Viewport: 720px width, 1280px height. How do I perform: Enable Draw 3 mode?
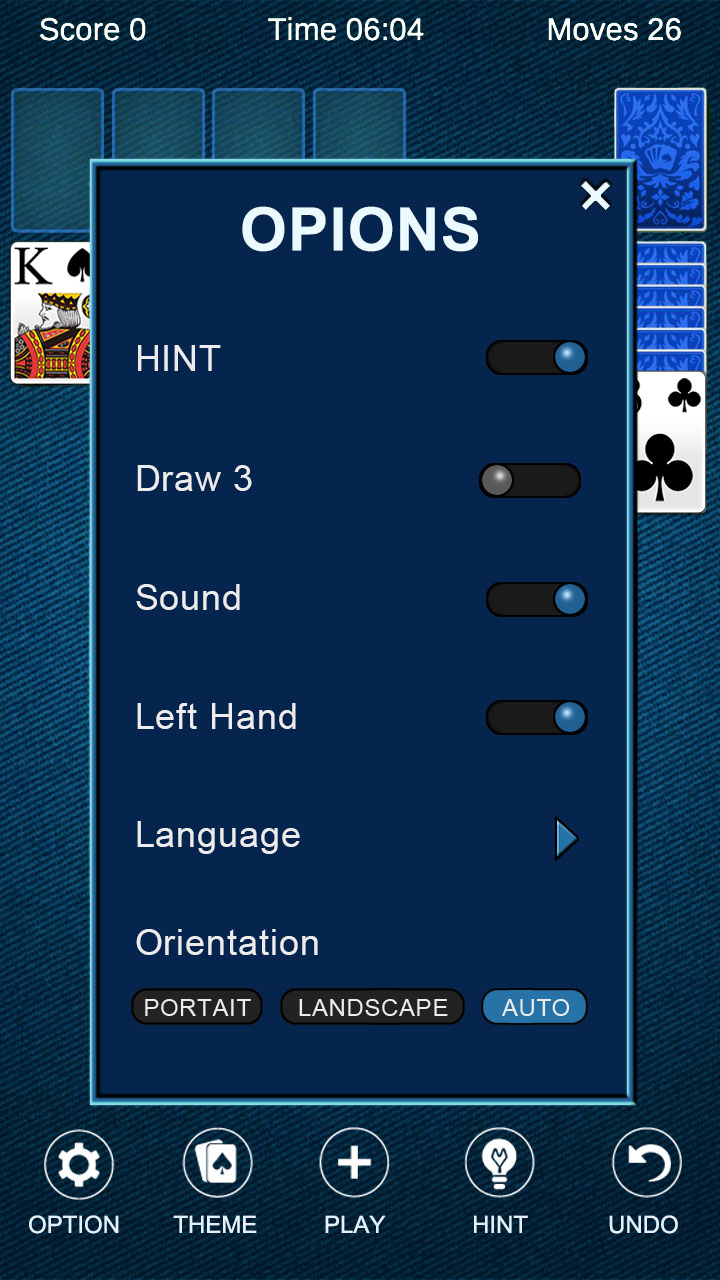[x=530, y=480]
